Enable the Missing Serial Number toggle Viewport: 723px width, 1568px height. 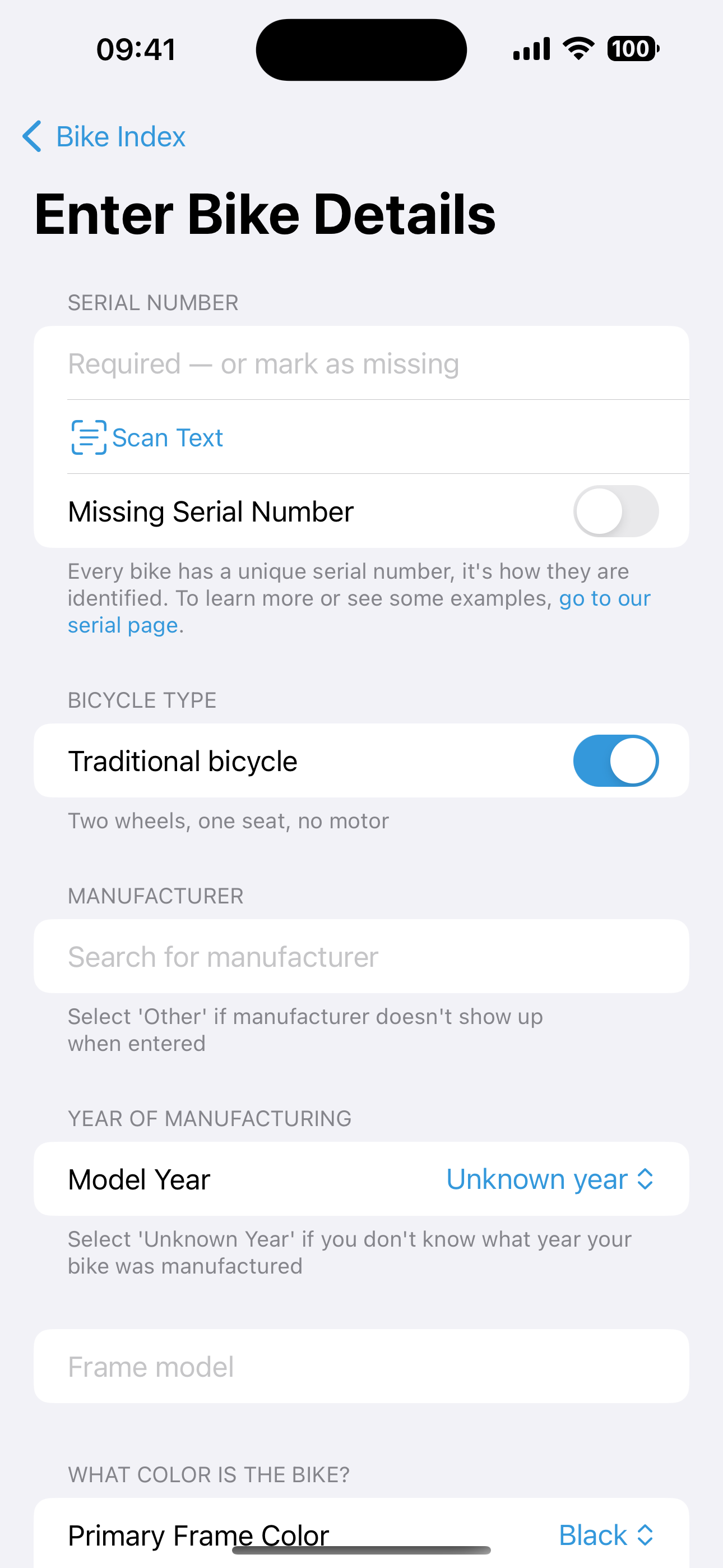tap(615, 511)
